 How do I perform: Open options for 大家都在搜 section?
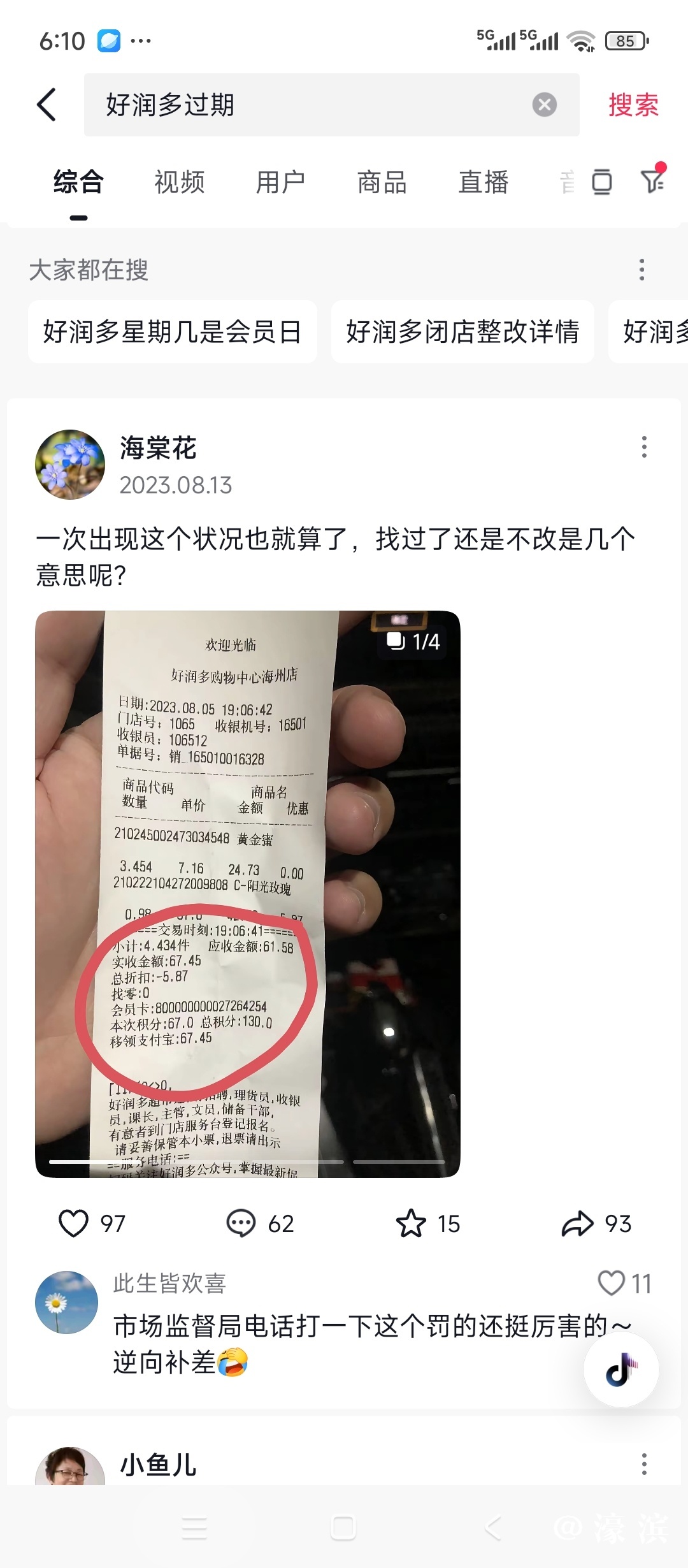[642, 270]
